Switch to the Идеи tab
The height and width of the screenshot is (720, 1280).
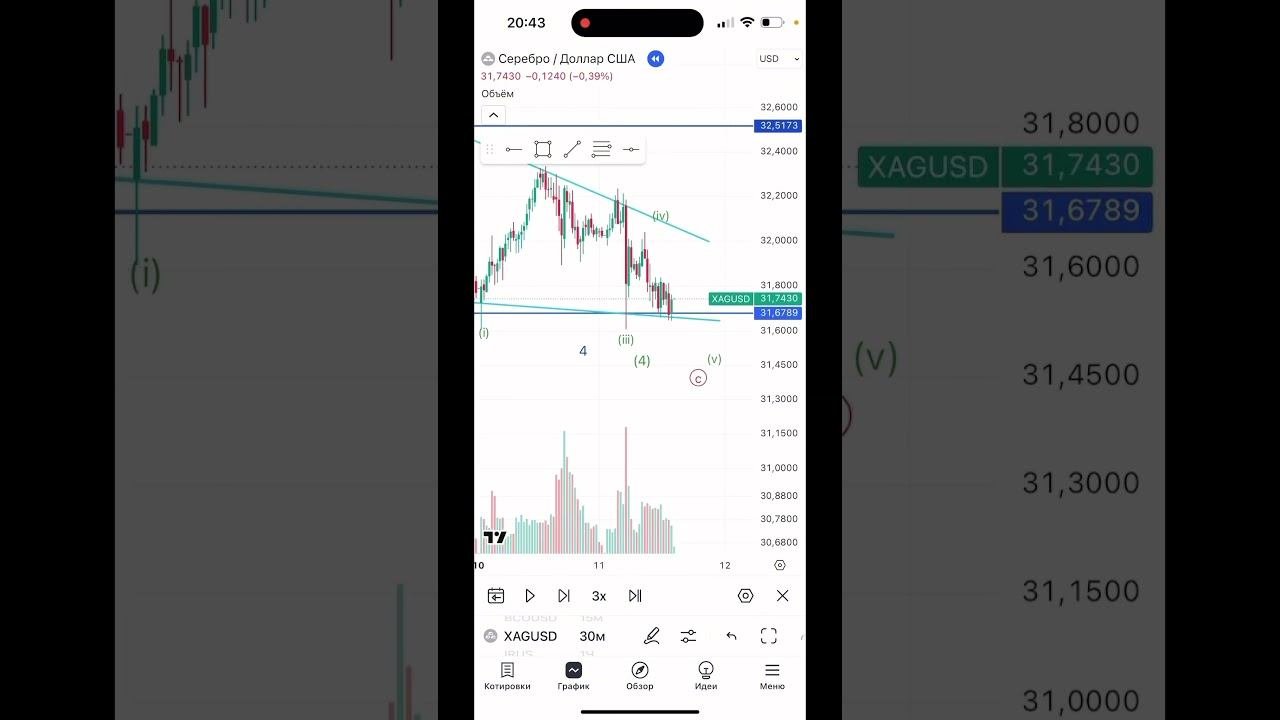(706, 676)
